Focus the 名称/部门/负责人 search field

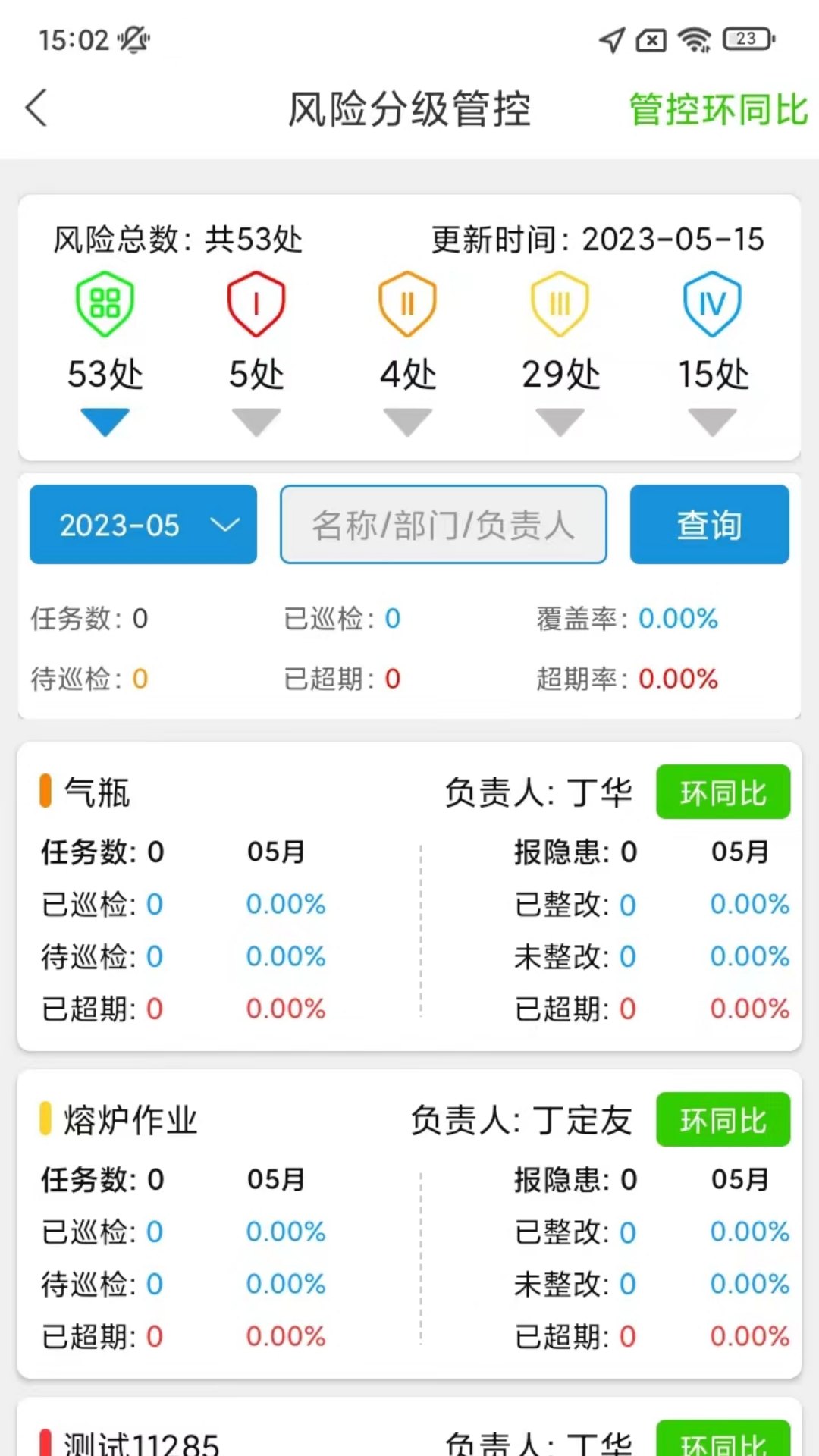point(444,525)
